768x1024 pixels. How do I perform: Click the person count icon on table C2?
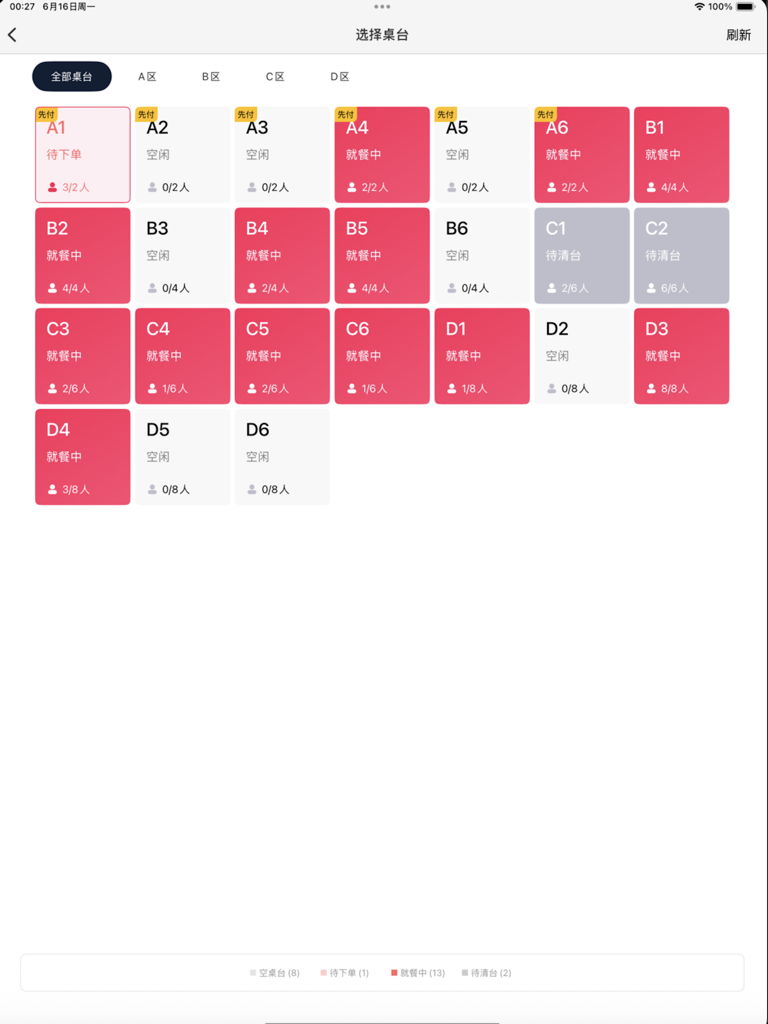coord(651,288)
